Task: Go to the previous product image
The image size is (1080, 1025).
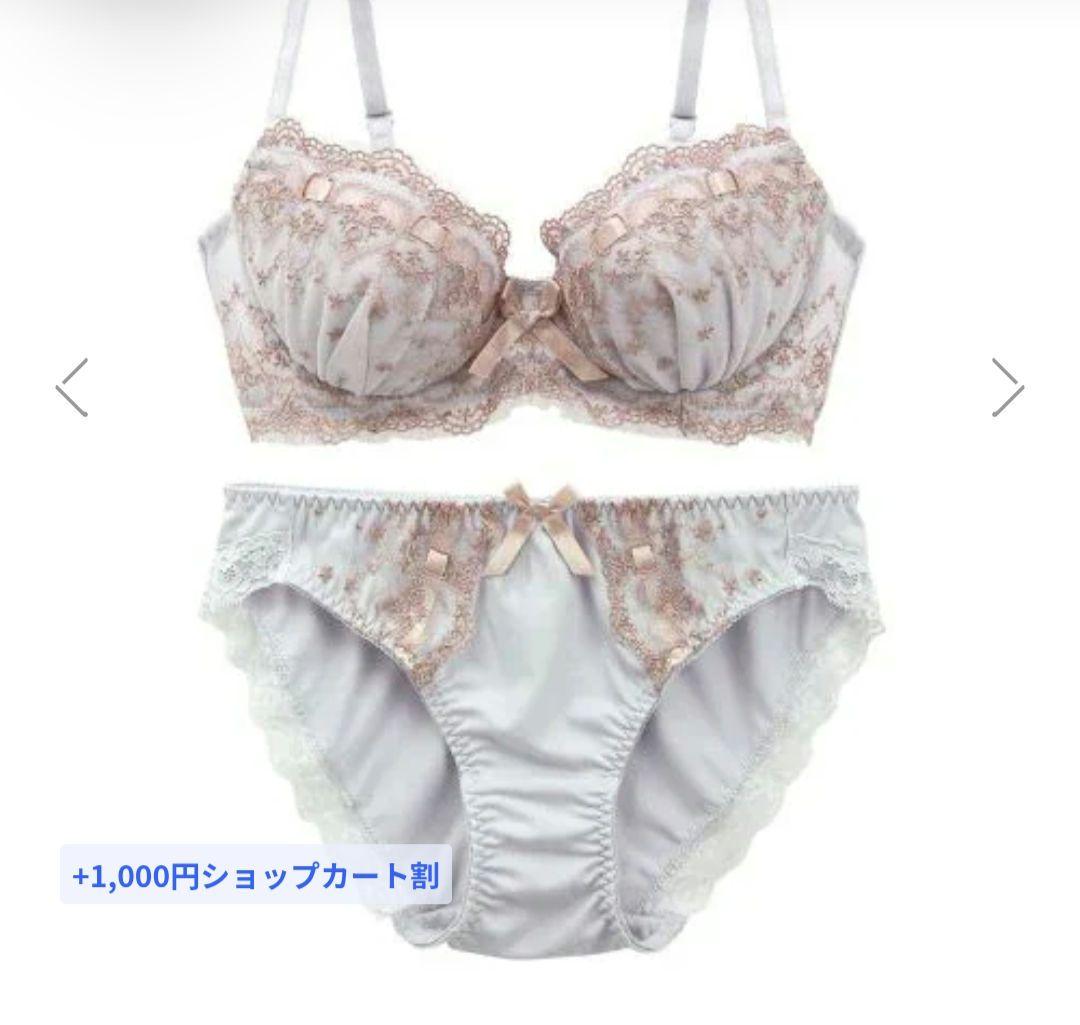Action: [72, 387]
